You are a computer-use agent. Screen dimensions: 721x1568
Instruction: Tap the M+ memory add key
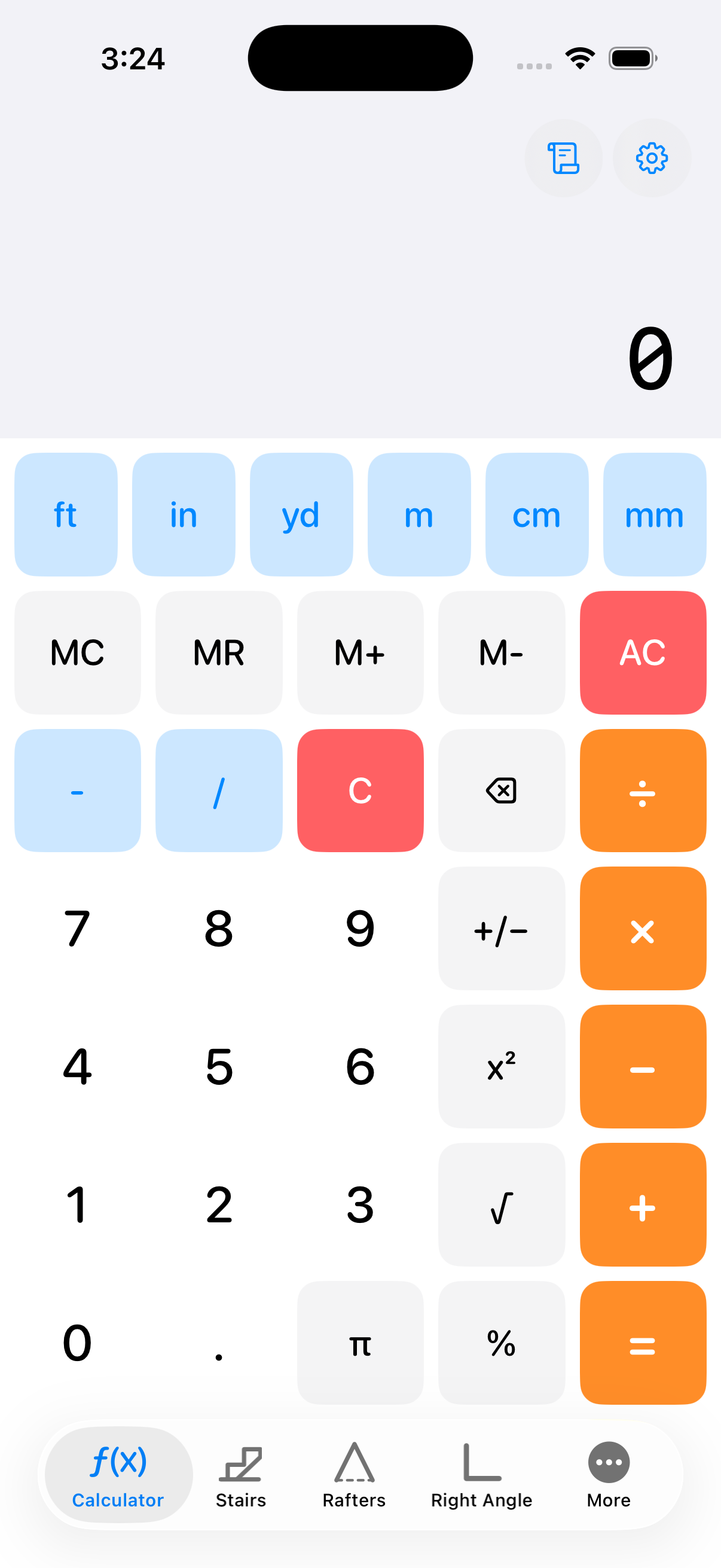click(x=360, y=653)
